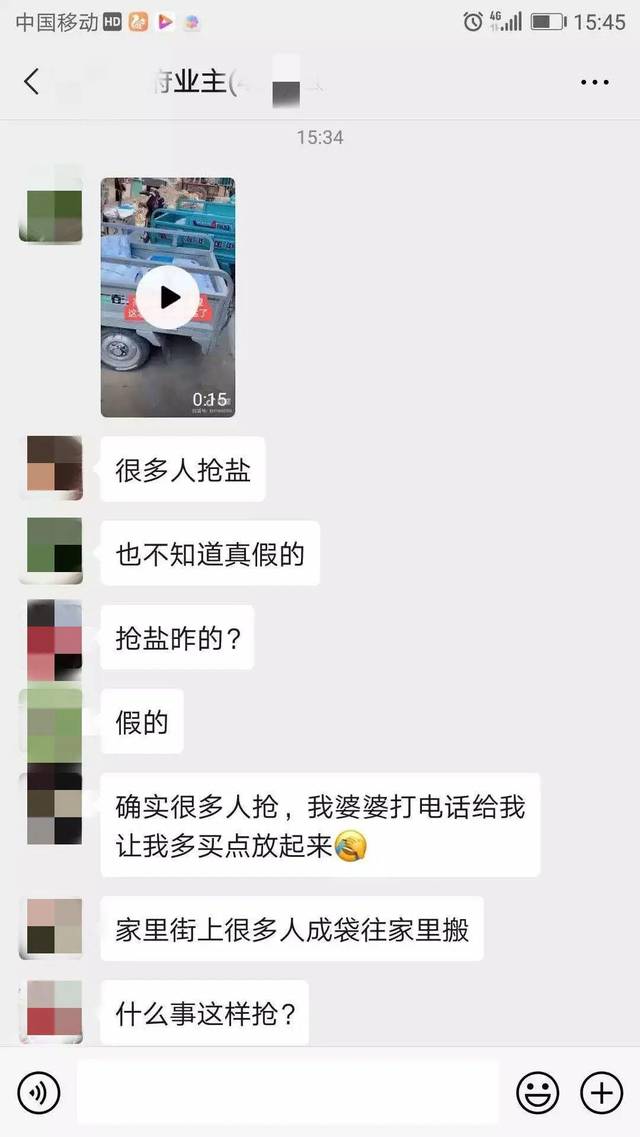This screenshot has width=640, height=1137.
Task: Open the plus attachment menu
Action: coord(601,1093)
